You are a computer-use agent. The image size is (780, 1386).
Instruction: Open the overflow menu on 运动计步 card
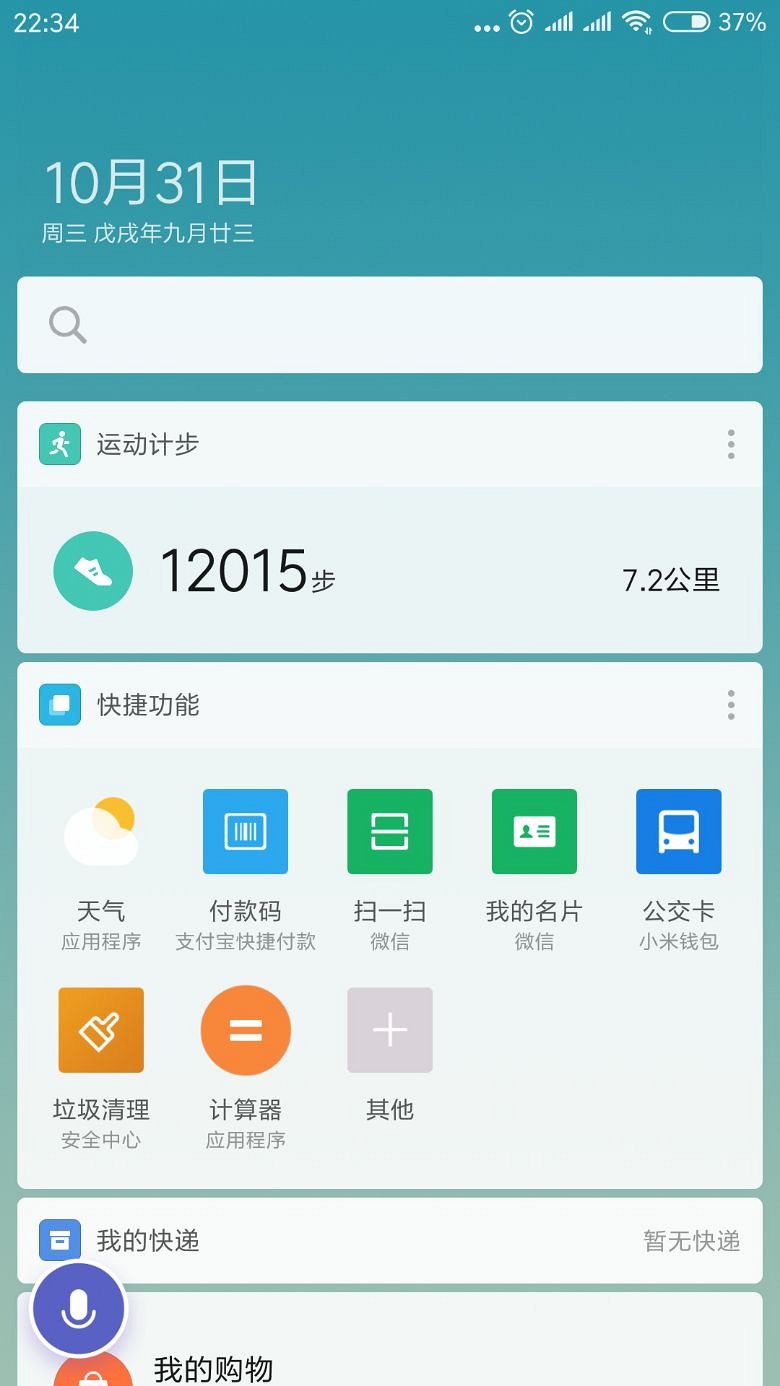(x=731, y=444)
